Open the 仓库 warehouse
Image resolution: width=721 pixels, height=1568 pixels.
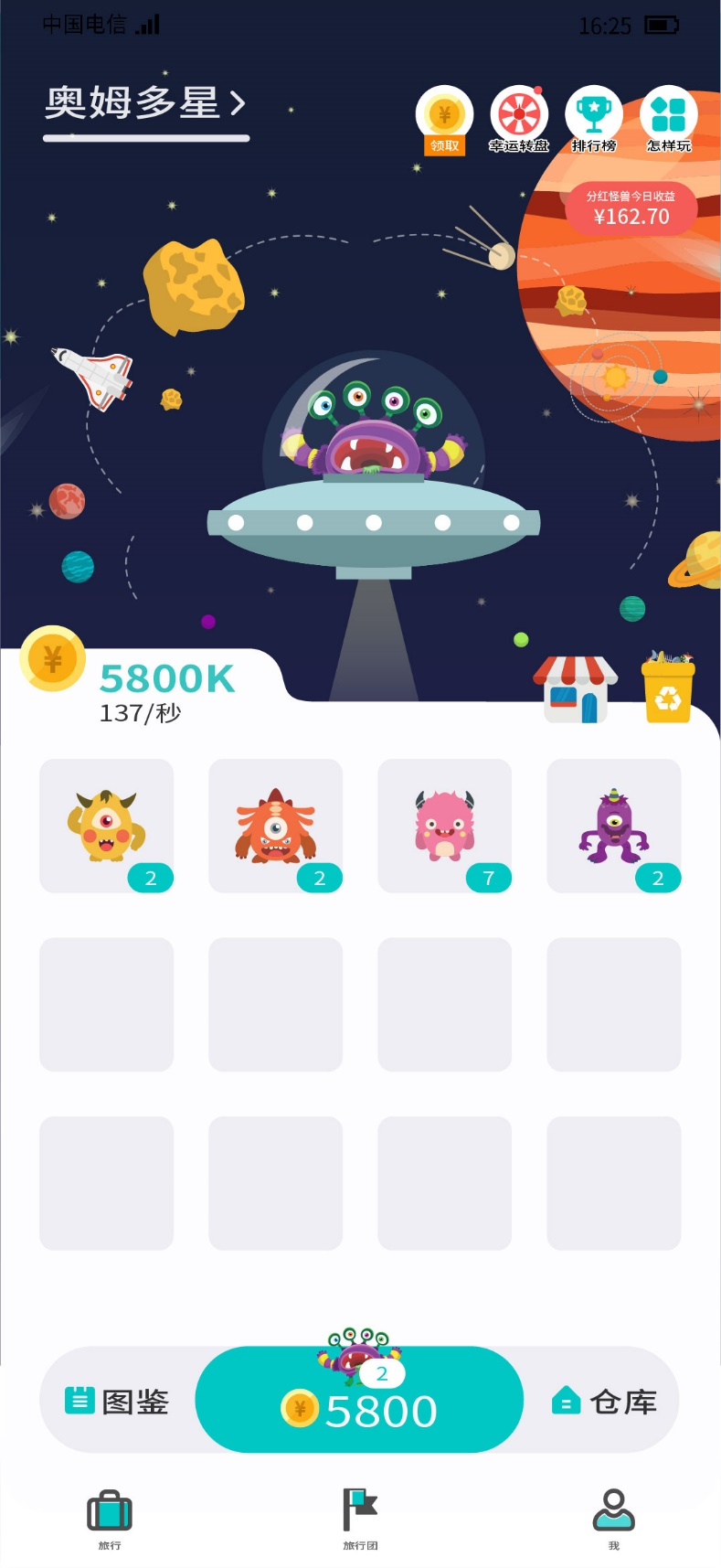pos(604,1401)
